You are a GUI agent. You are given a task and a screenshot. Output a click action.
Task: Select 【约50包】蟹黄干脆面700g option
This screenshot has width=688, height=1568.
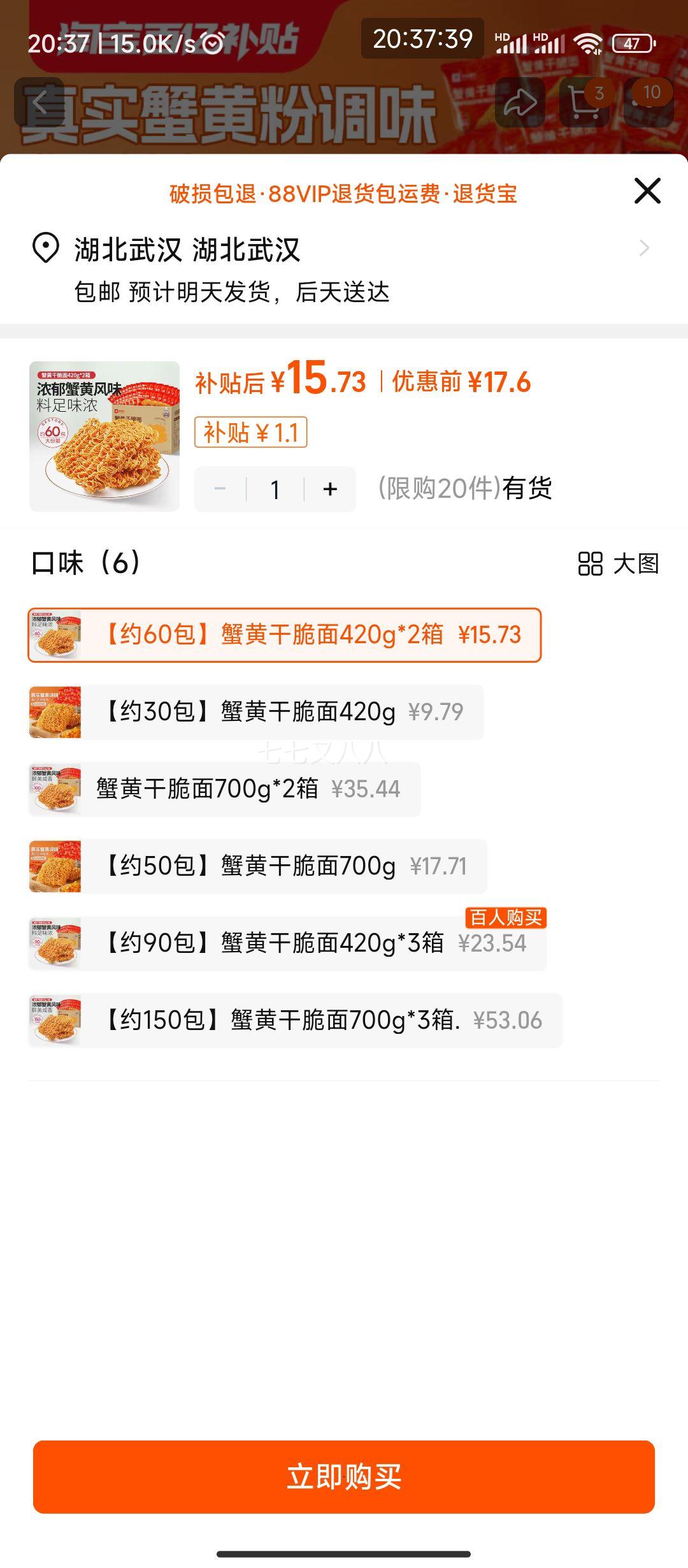click(x=258, y=866)
